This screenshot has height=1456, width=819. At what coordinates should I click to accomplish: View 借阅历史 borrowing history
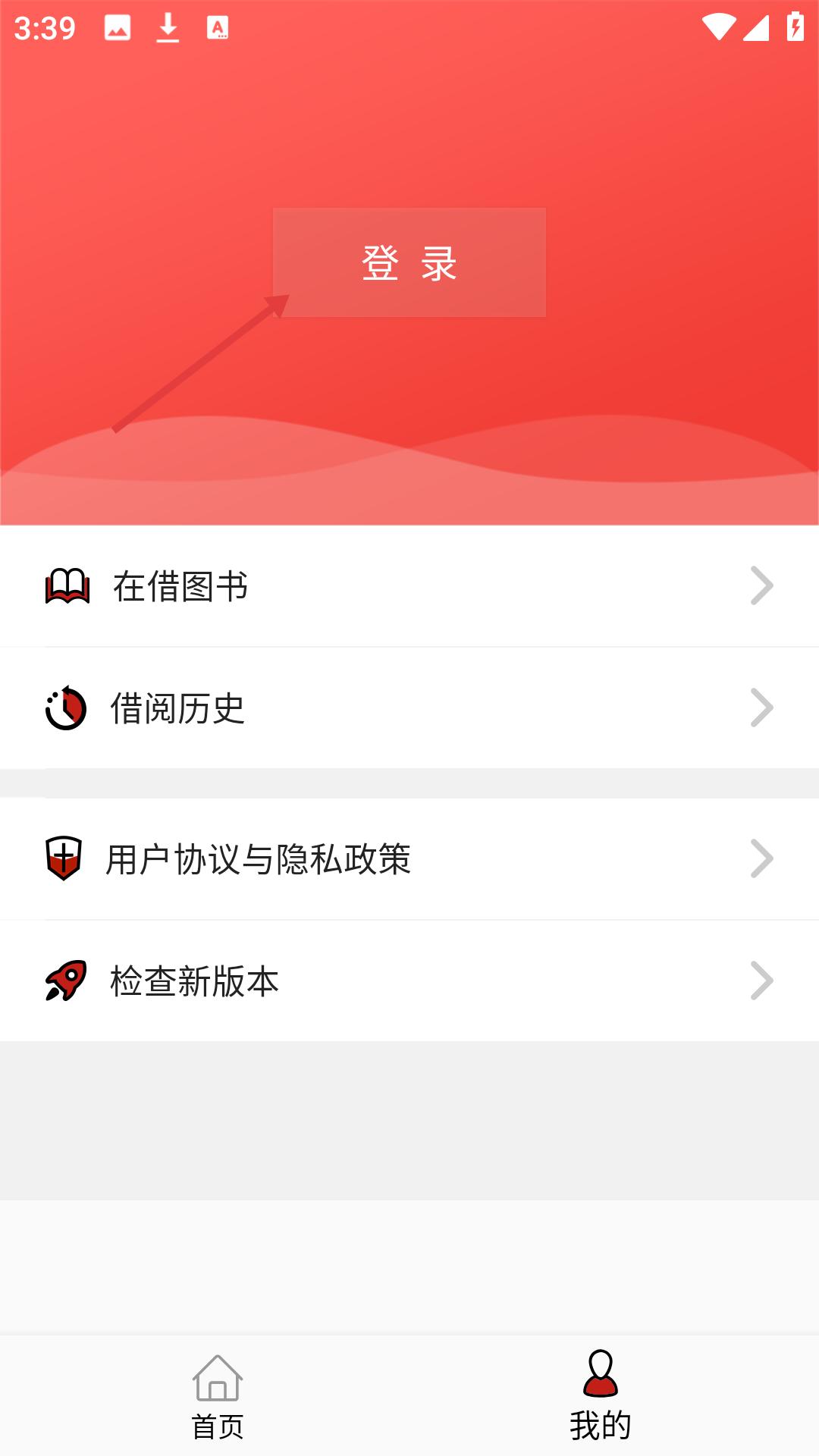pos(409,708)
